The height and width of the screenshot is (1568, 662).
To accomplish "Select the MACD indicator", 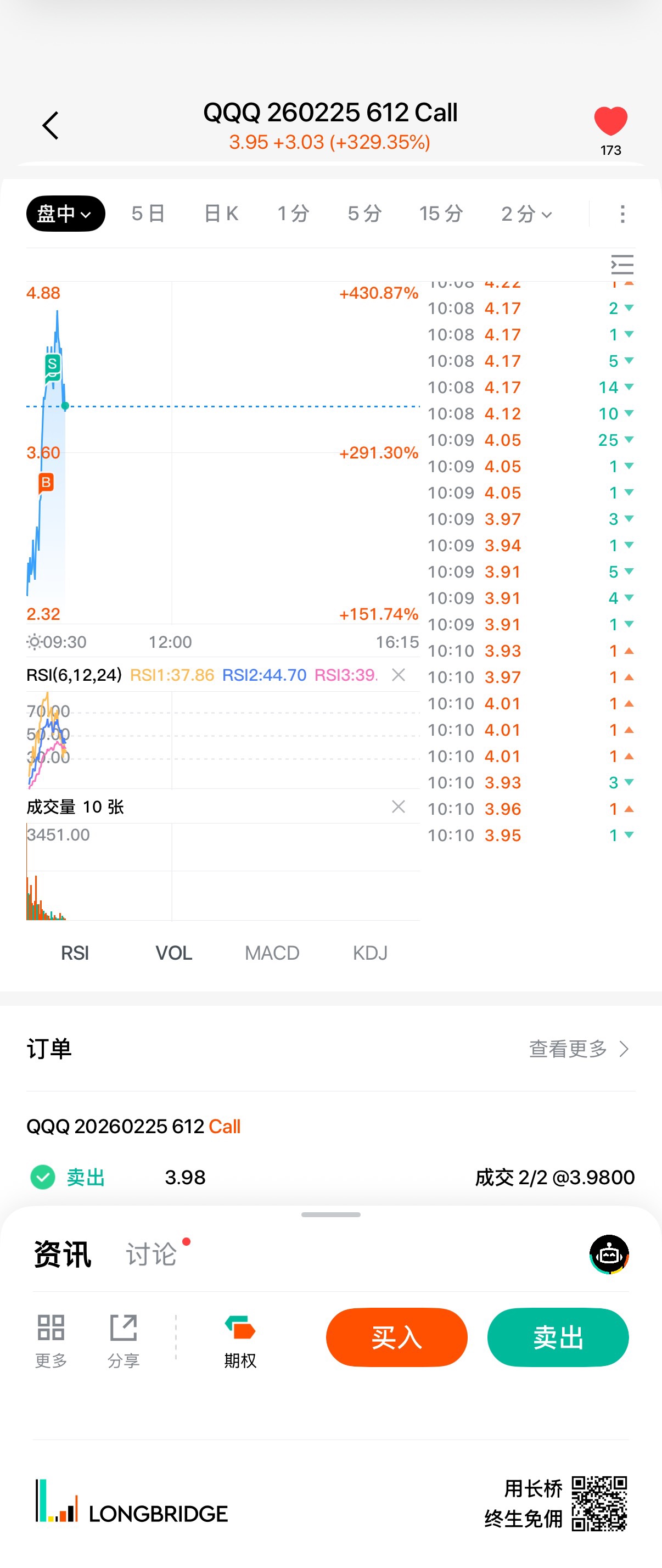I will [272, 953].
